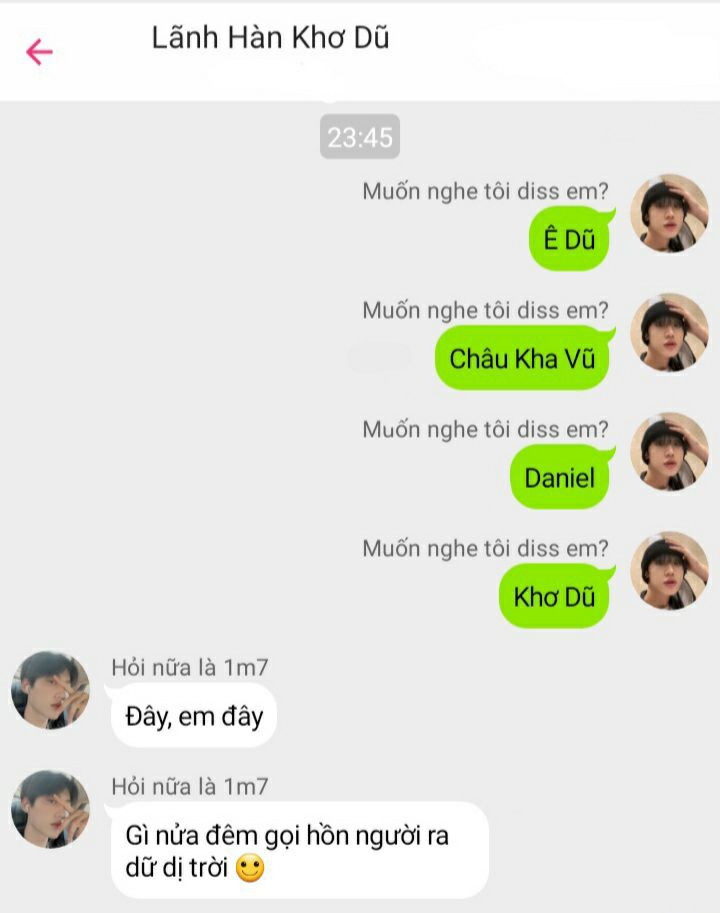
Task: Open sender's avatar beside the "Ê Dũ" message
Action: coord(669,214)
